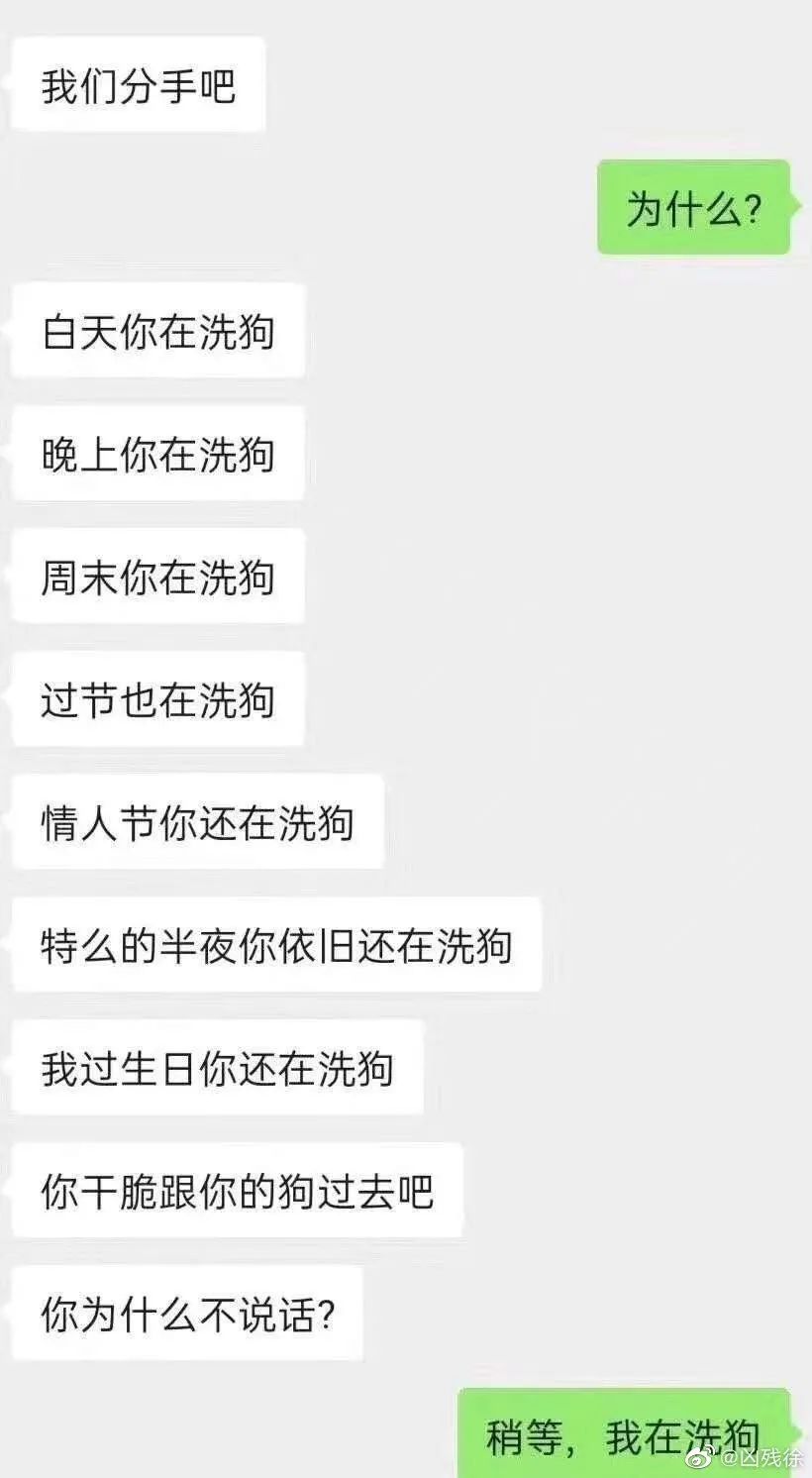Click the bubble '周末你在洗狗'

tap(156, 577)
